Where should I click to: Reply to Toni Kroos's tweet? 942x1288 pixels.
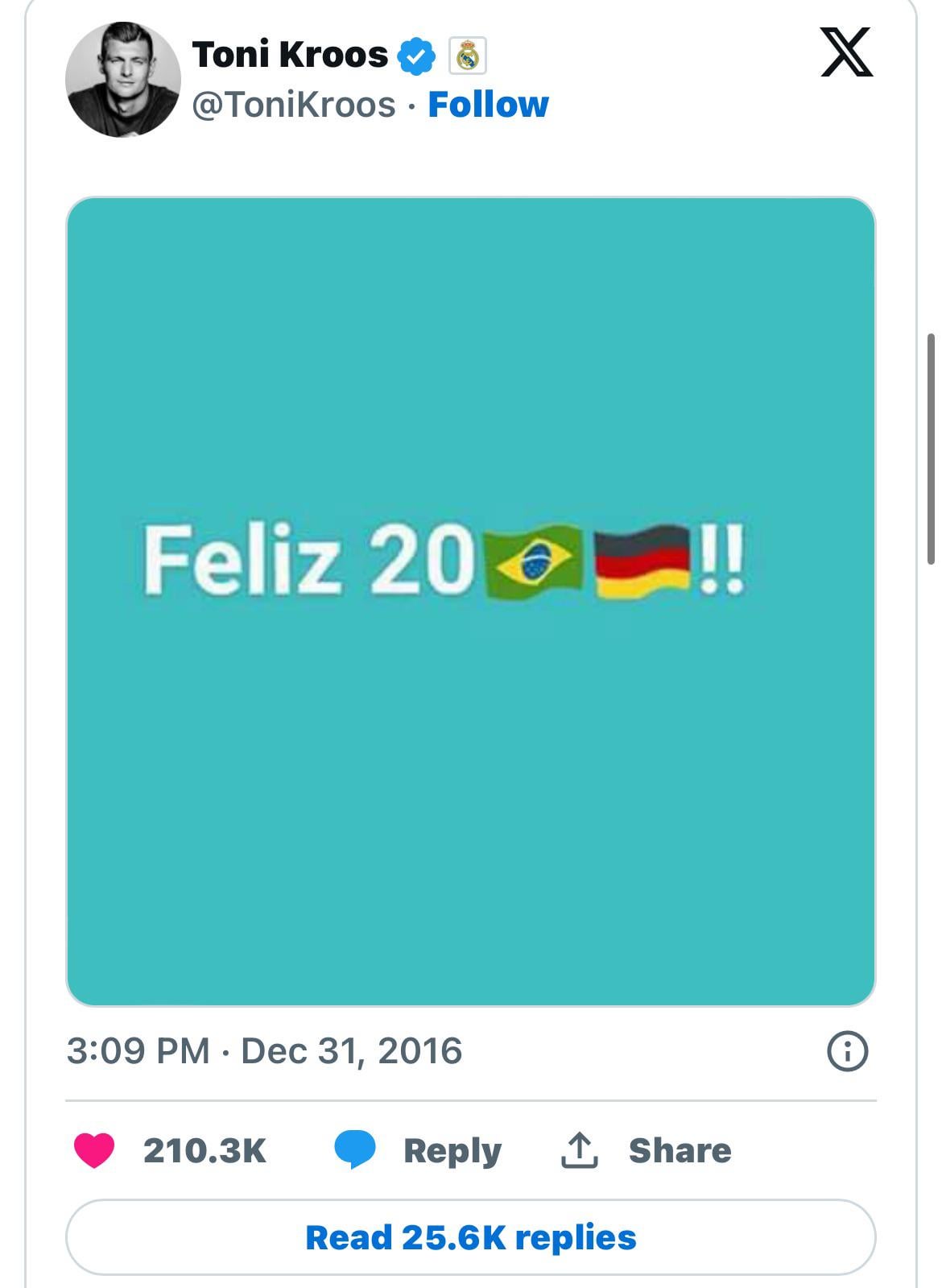click(419, 1150)
